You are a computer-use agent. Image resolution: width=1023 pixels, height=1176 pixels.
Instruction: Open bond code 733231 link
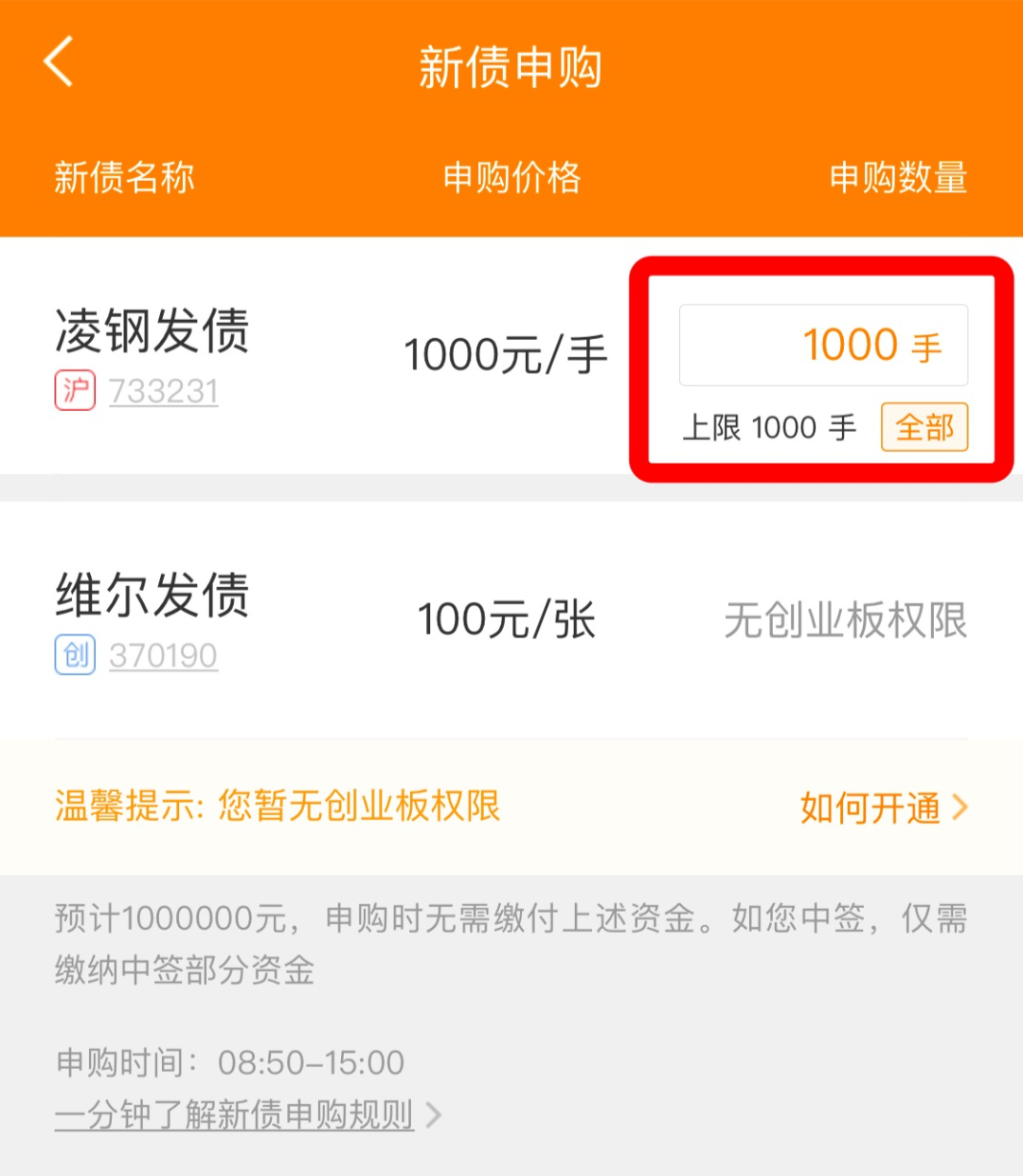[164, 391]
